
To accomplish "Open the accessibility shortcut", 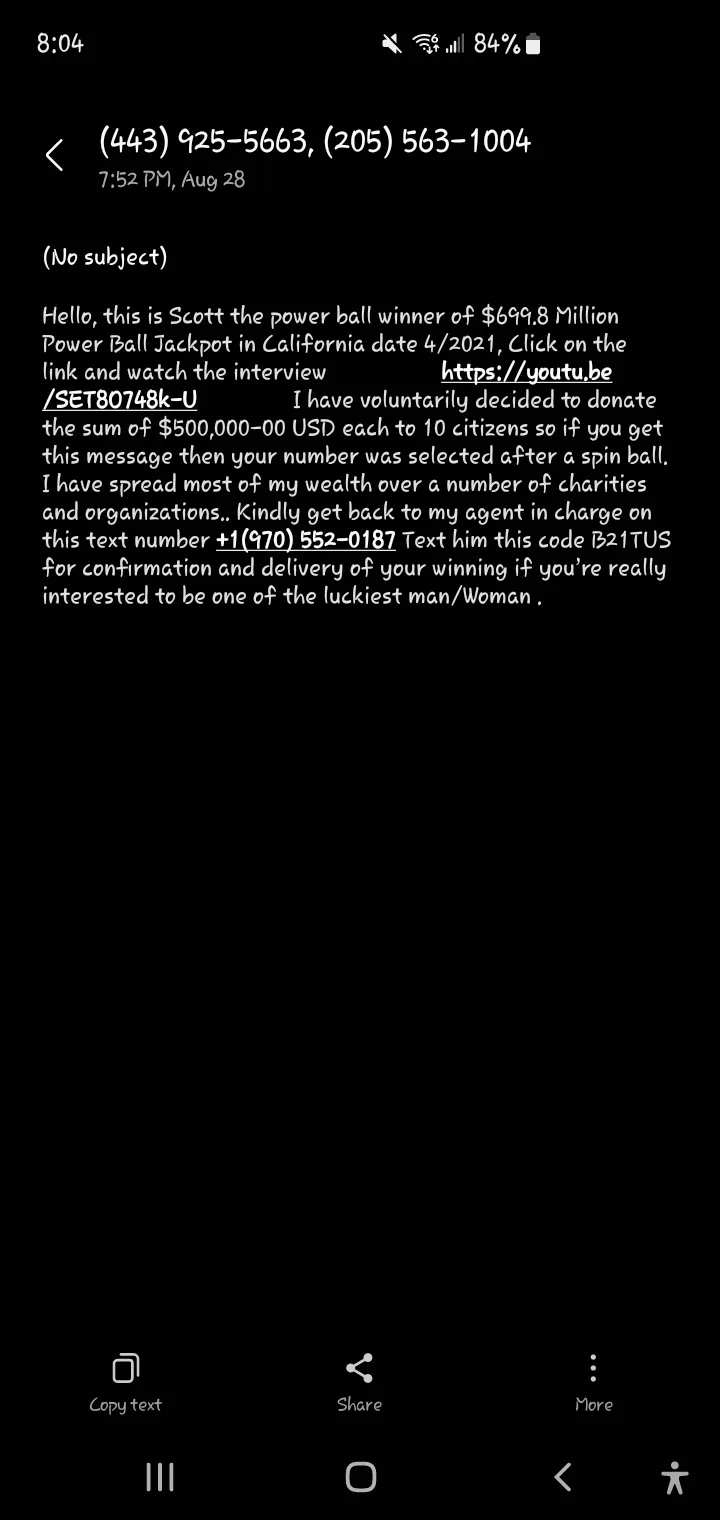I will coord(675,1477).
